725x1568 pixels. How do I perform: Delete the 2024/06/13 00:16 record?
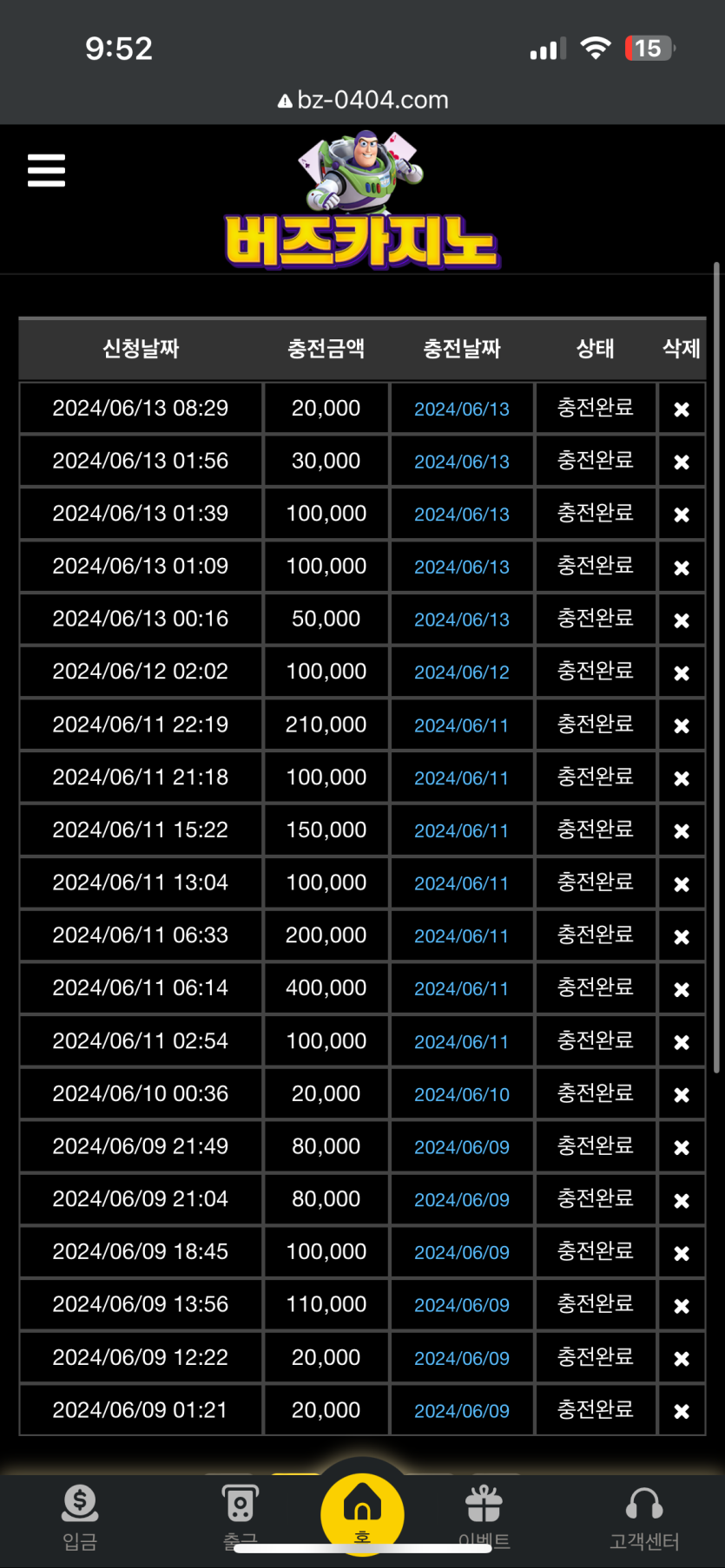pyautogui.click(x=682, y=620)
